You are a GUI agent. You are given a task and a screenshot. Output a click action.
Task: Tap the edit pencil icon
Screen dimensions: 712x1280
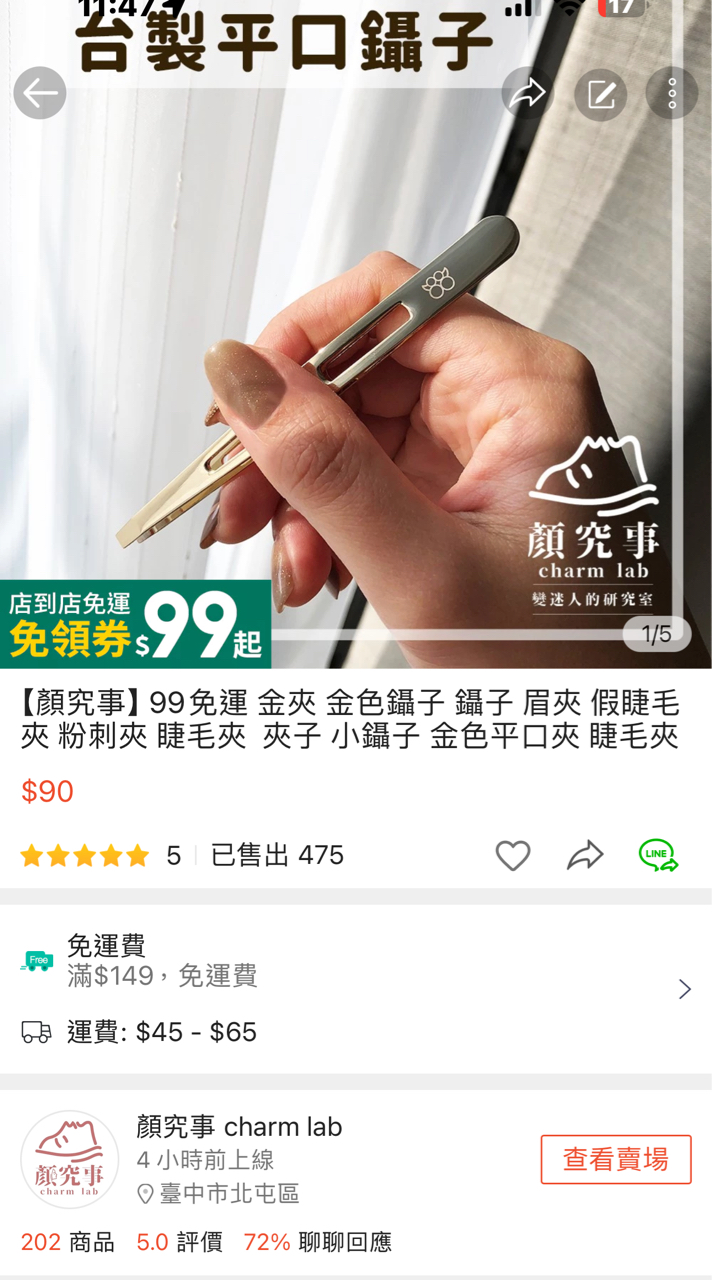coord(600,94)
